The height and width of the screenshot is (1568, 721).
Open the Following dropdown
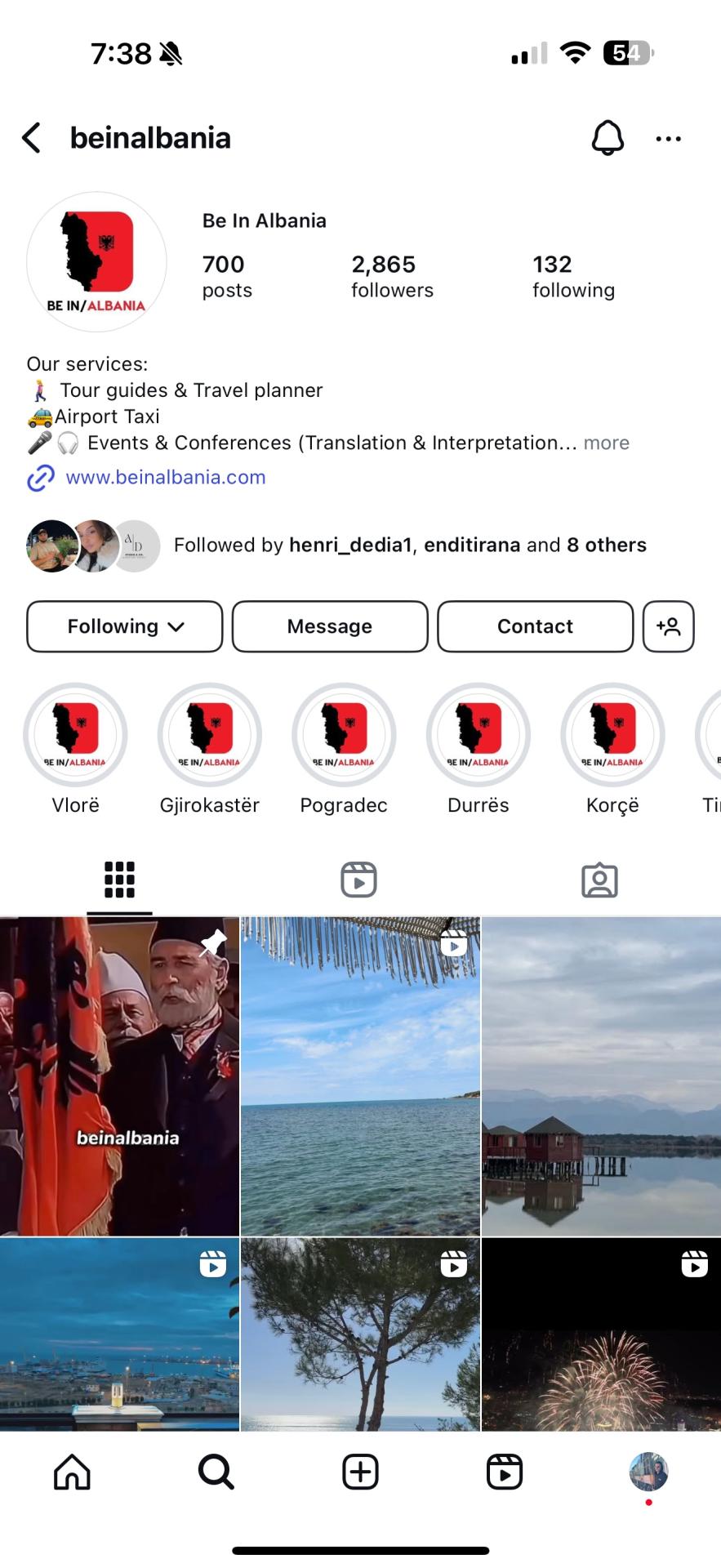[124, 626]
